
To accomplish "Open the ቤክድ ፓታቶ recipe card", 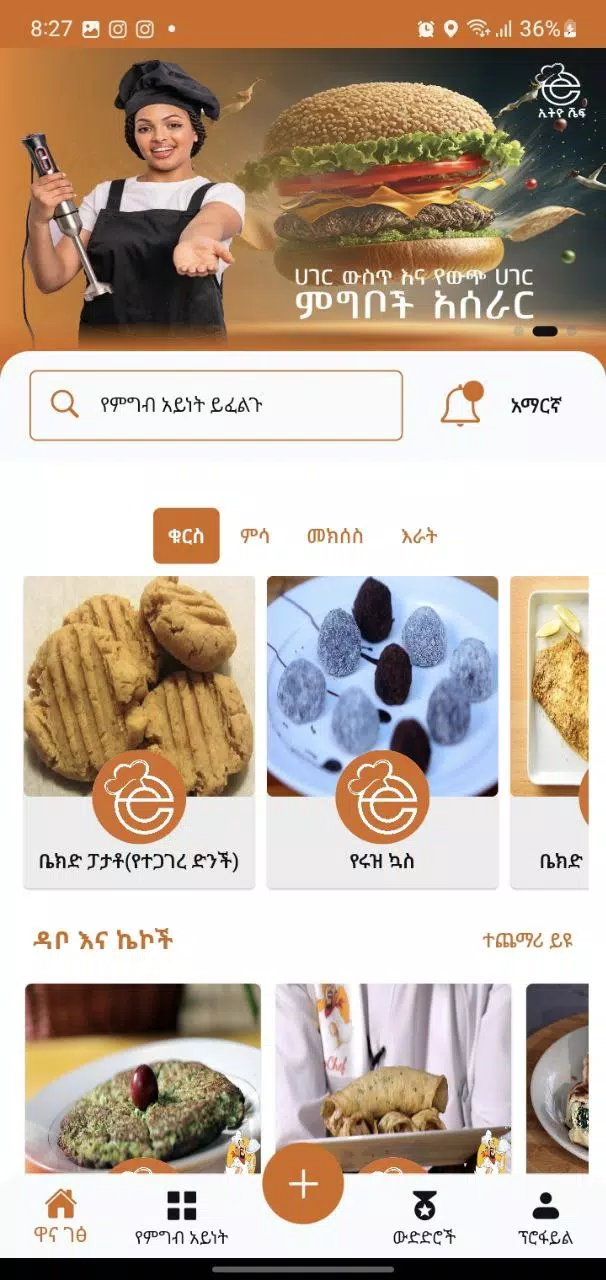I will pos(139,730).
